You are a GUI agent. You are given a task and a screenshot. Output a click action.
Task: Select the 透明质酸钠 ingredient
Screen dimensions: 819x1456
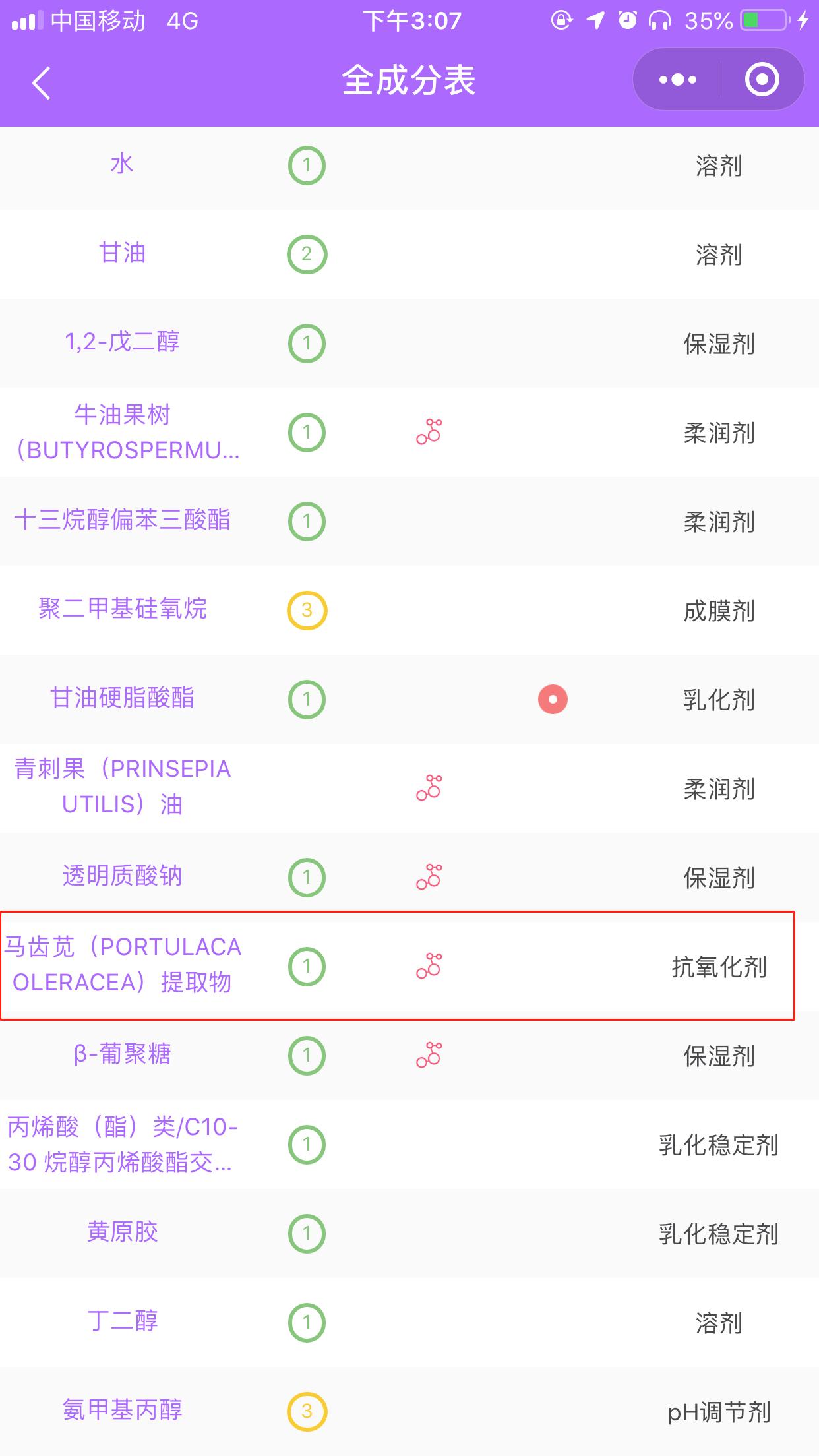(122, 876)
